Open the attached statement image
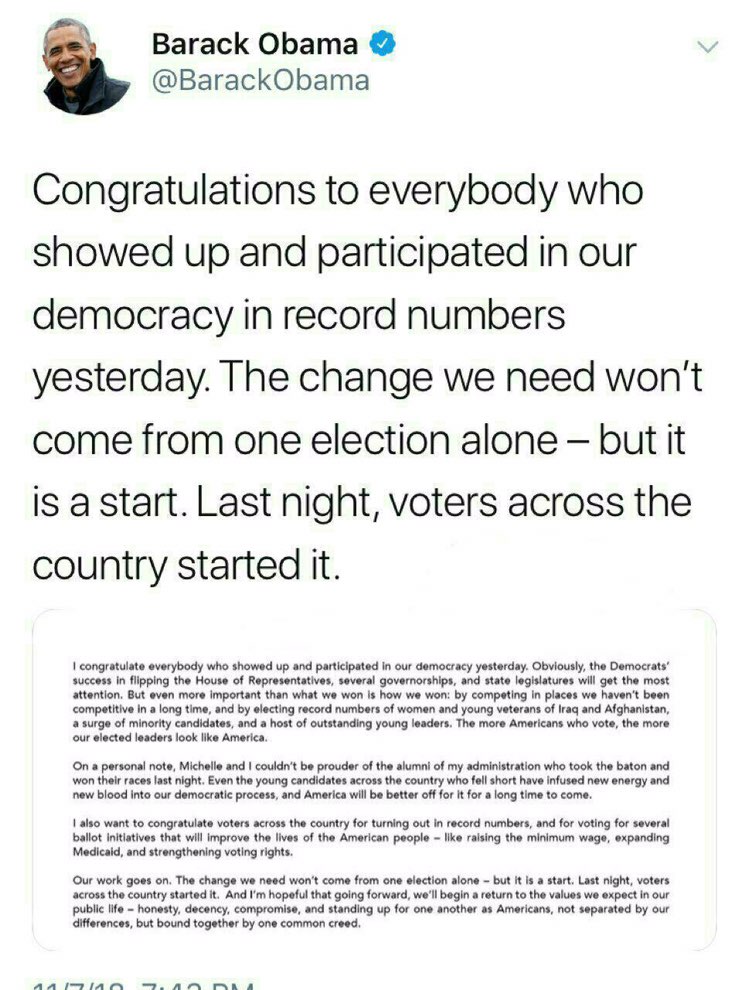748x990 pixels. tap(374, 778)
